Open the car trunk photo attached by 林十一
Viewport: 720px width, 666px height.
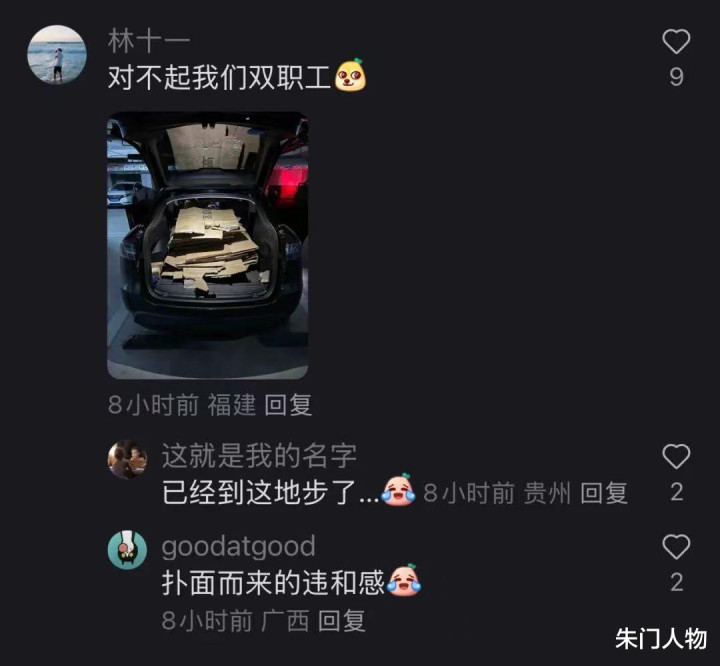click(x=208, y=245)
